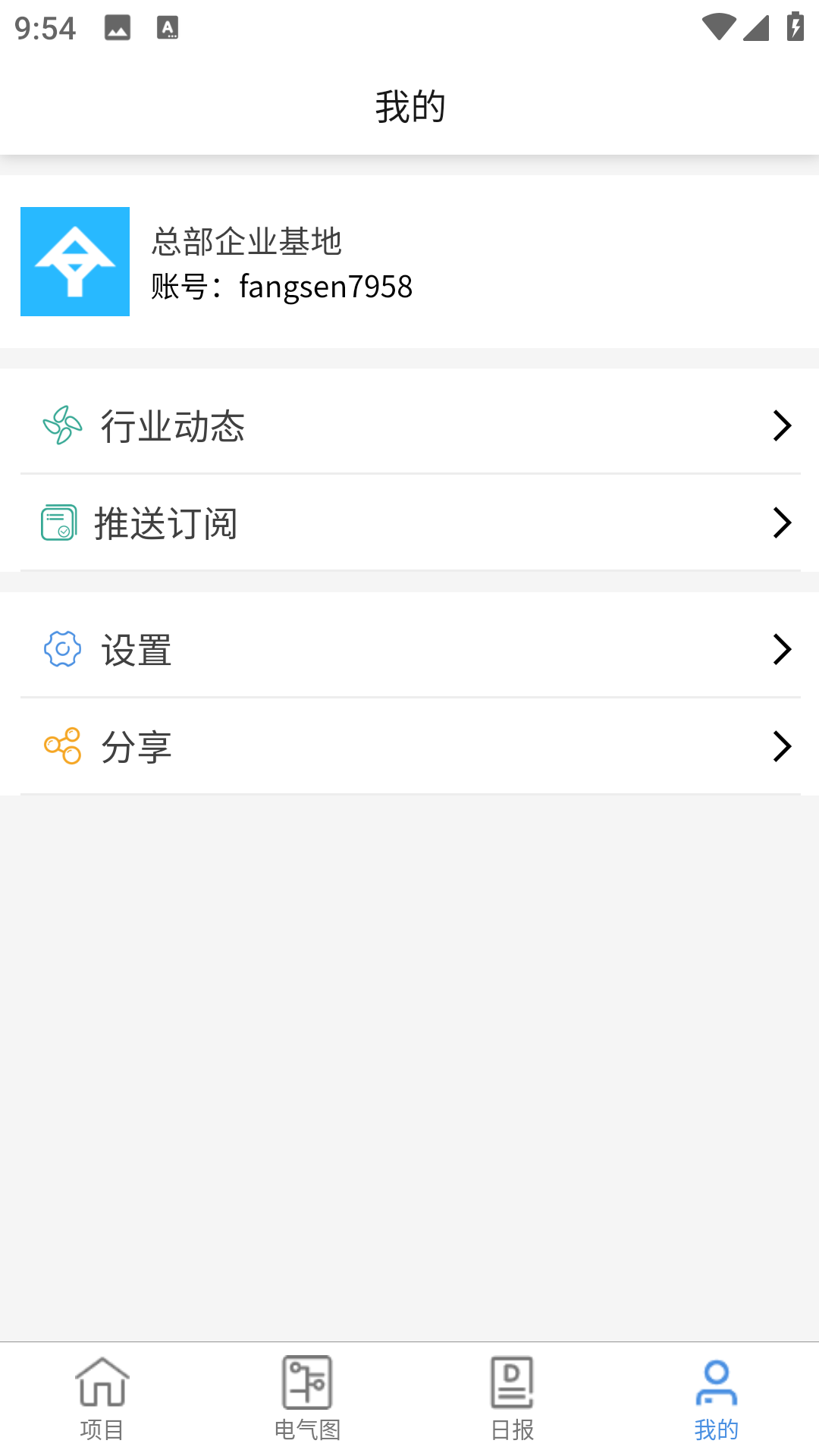819x1456 pixels.
Task: Open 设置 via its right chevron
Action: 782,648
